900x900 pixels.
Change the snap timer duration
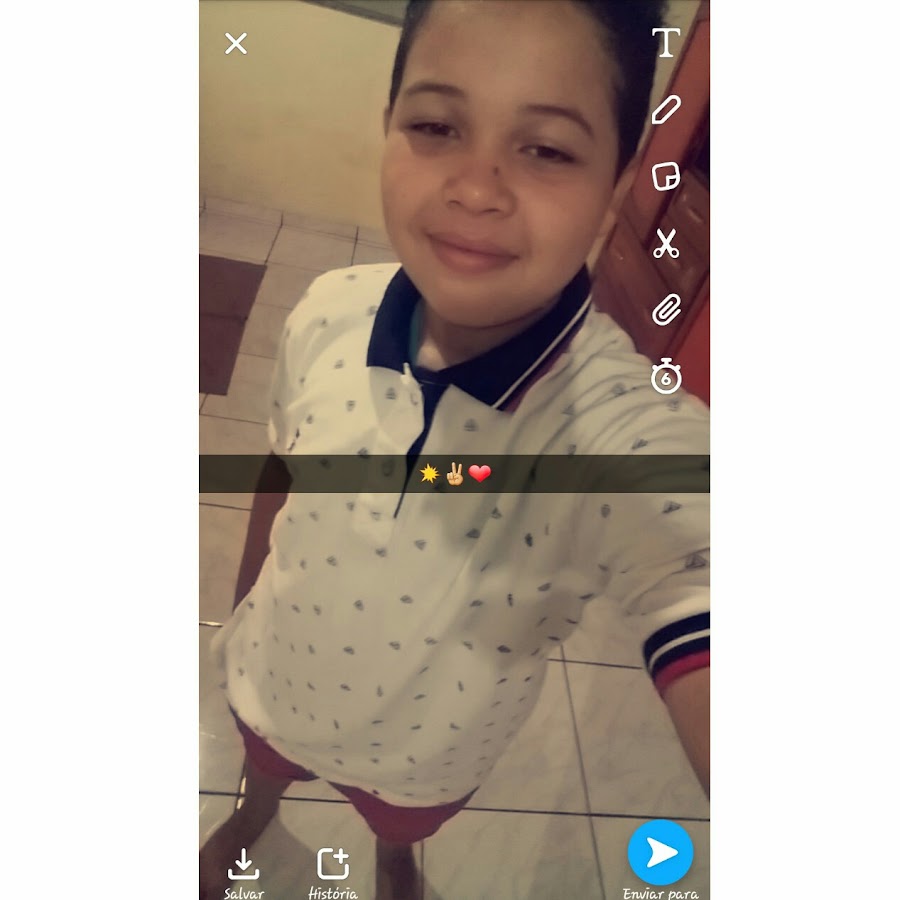(666, 378)
